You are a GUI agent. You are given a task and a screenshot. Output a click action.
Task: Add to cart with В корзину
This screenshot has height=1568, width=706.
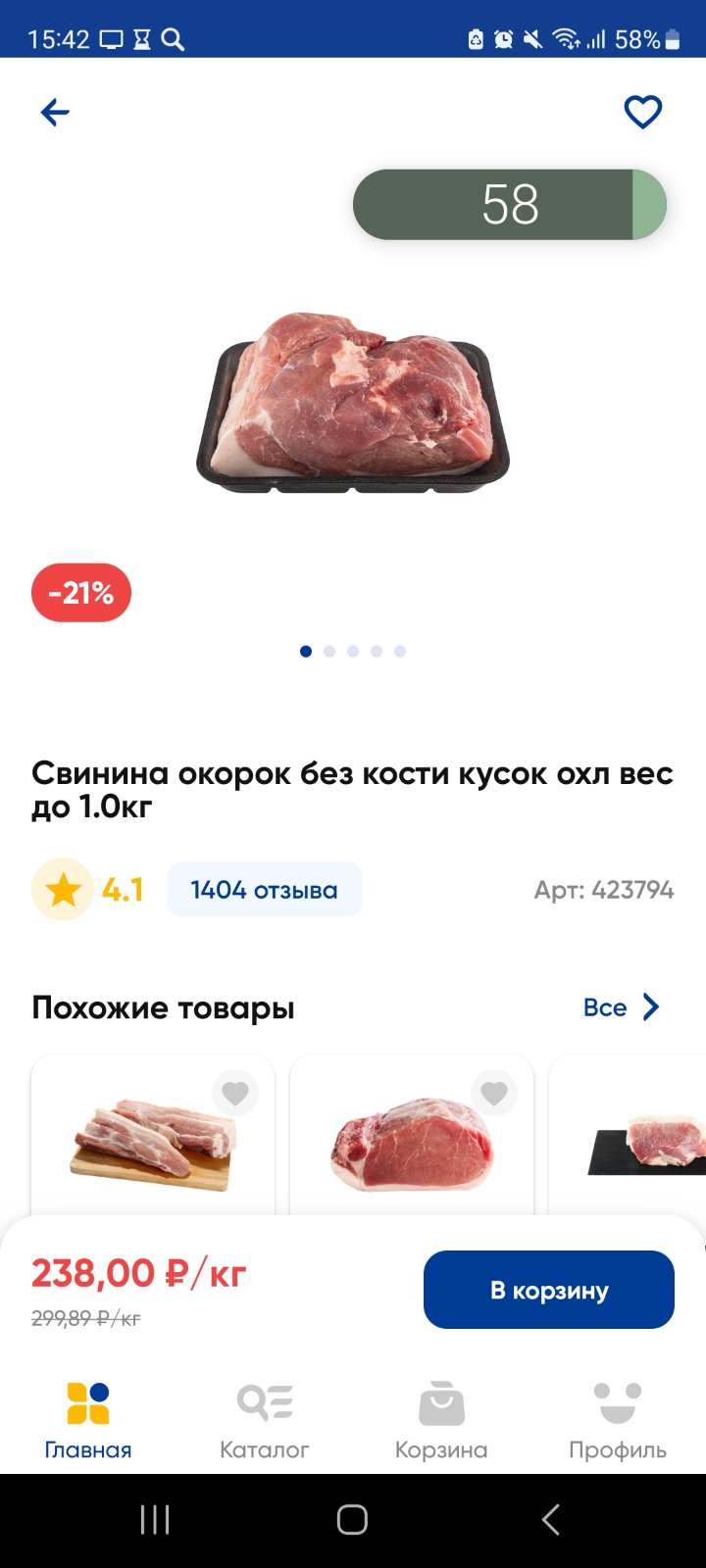click(x=549, y=1290)
